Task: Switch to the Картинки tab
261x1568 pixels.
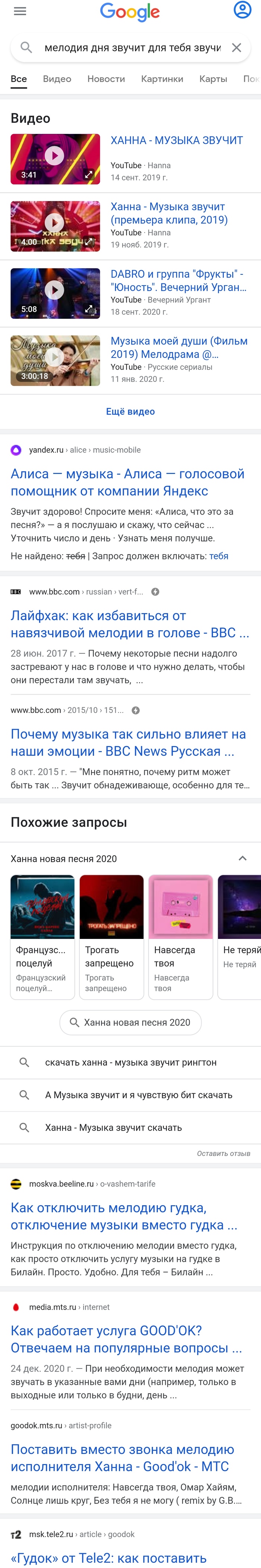Action: pos(162,79)
